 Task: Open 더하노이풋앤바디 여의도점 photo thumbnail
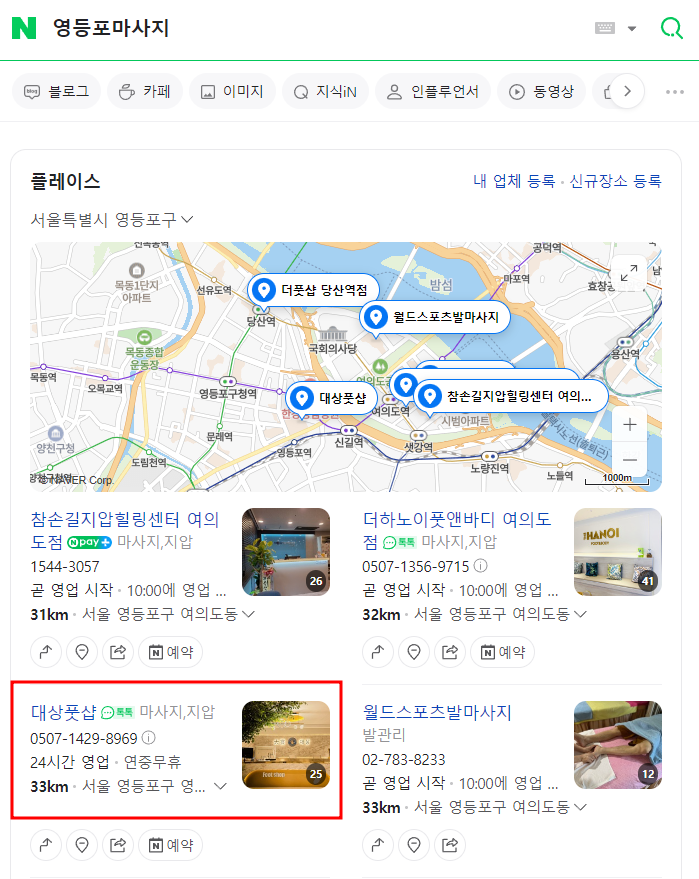pos(617,552)
